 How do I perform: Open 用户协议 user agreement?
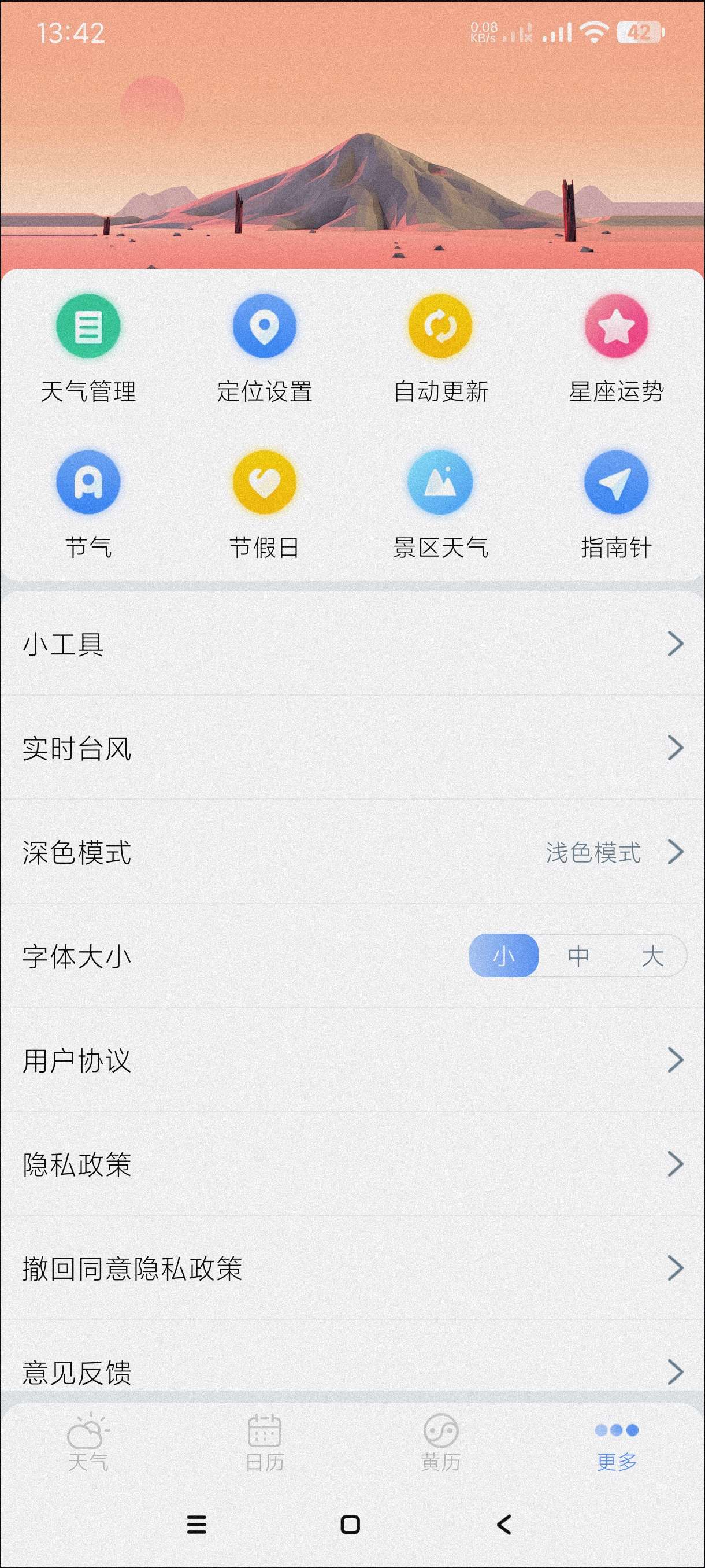pos(352,1060)
